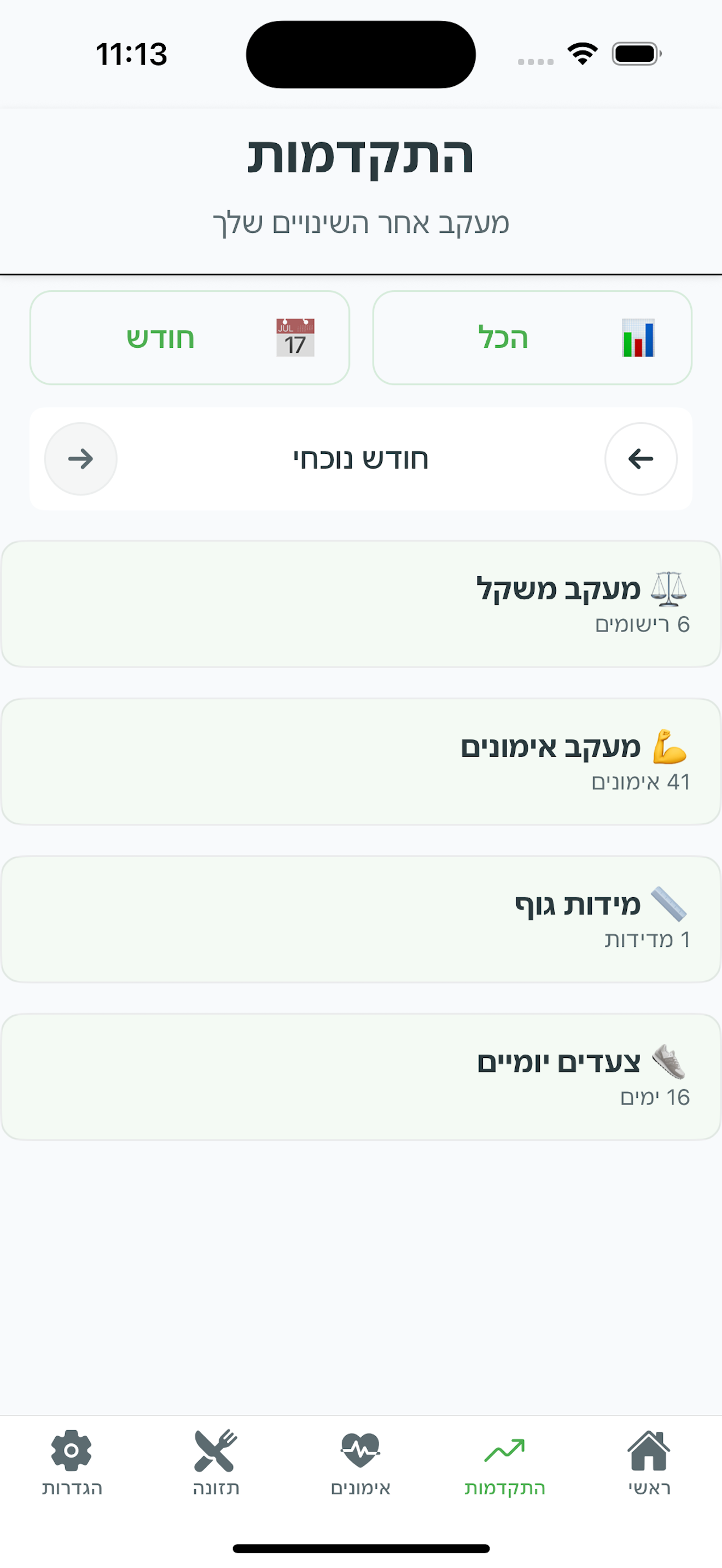This screenshot has height=1568, width=722.
Task: Switch to the הגדרות settings tab
Action: click(x=72, y=1462)
